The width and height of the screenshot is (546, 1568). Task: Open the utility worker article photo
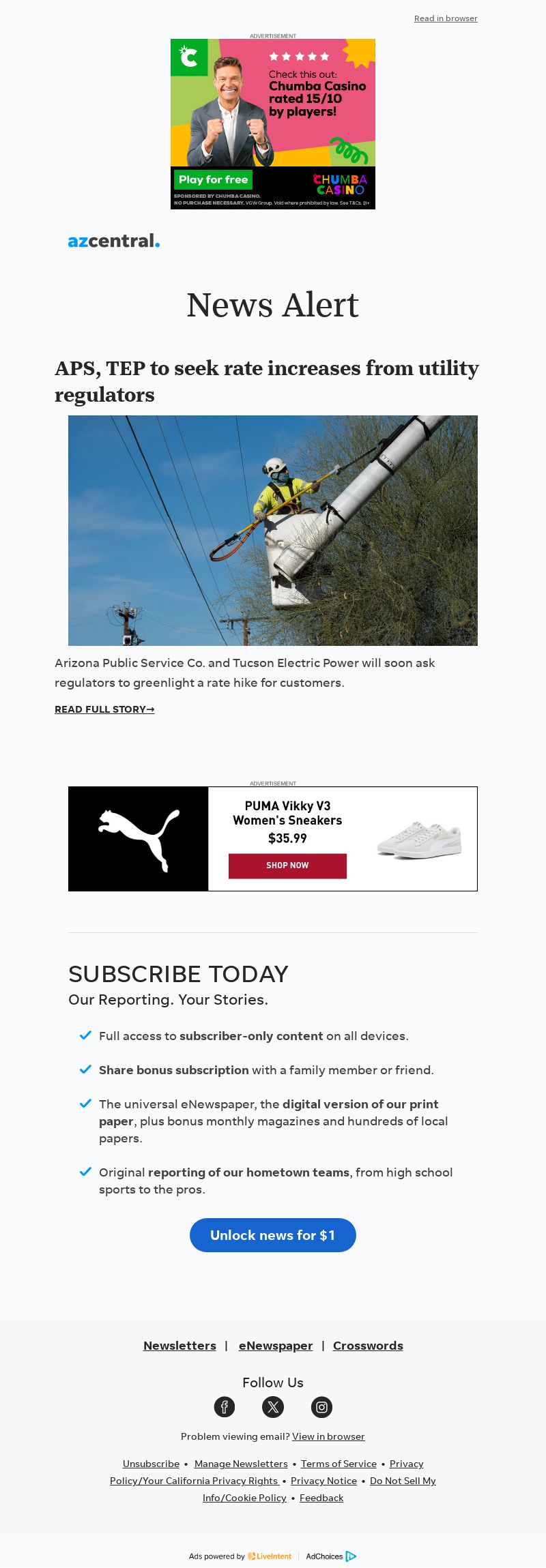pyautogui.click(x=273, y=530)
